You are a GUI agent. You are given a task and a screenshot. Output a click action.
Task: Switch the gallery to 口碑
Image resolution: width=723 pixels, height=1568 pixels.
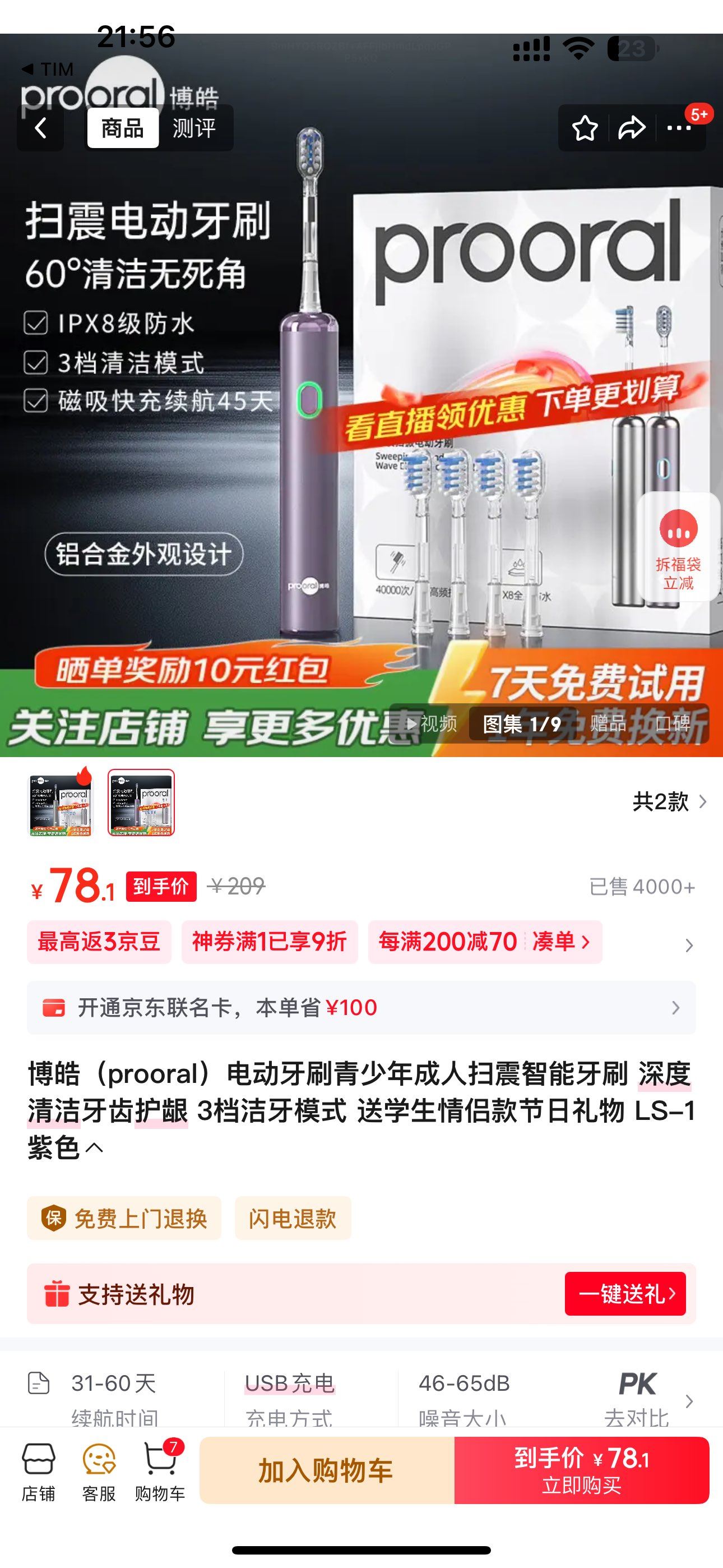click(x=672, y=724)
